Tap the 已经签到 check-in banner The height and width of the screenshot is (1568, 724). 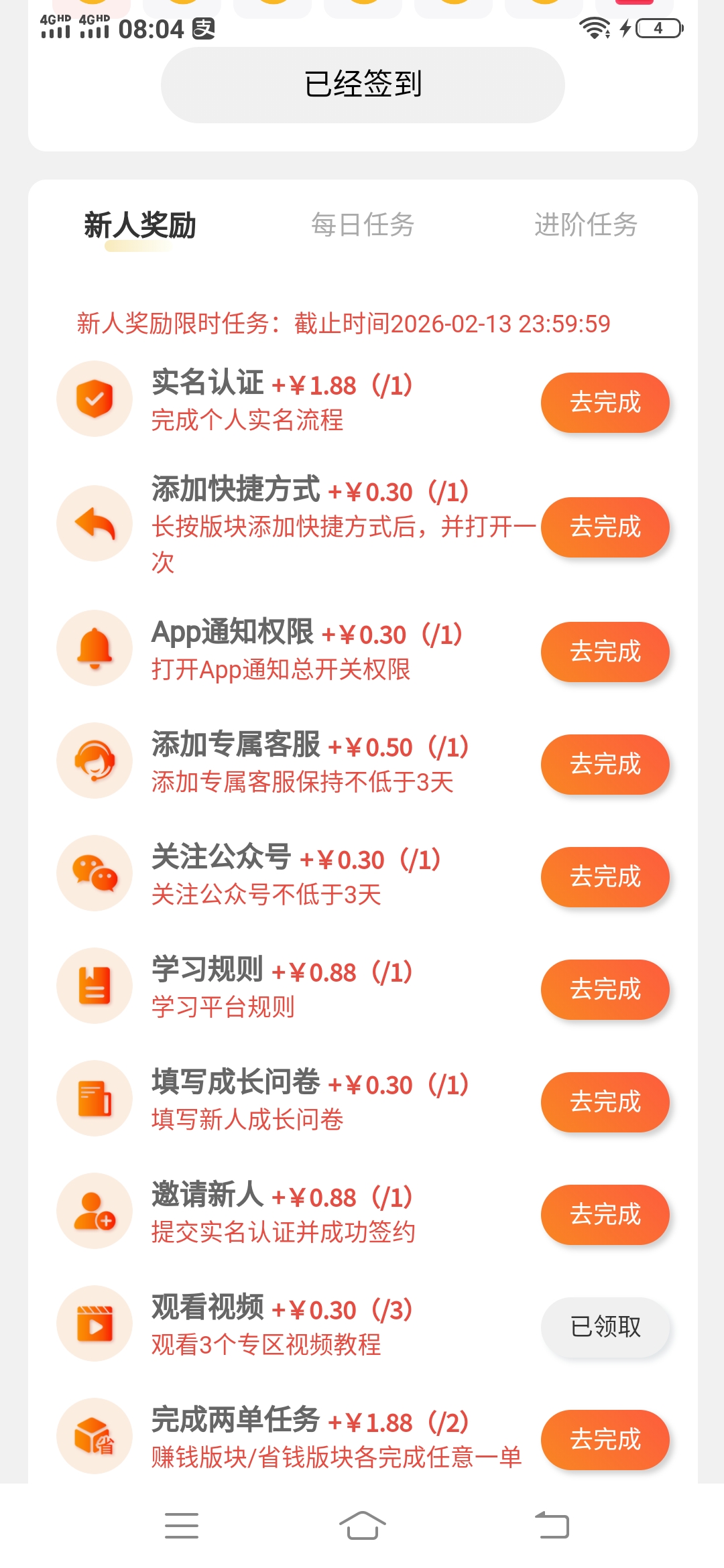(x=362, y=84)
